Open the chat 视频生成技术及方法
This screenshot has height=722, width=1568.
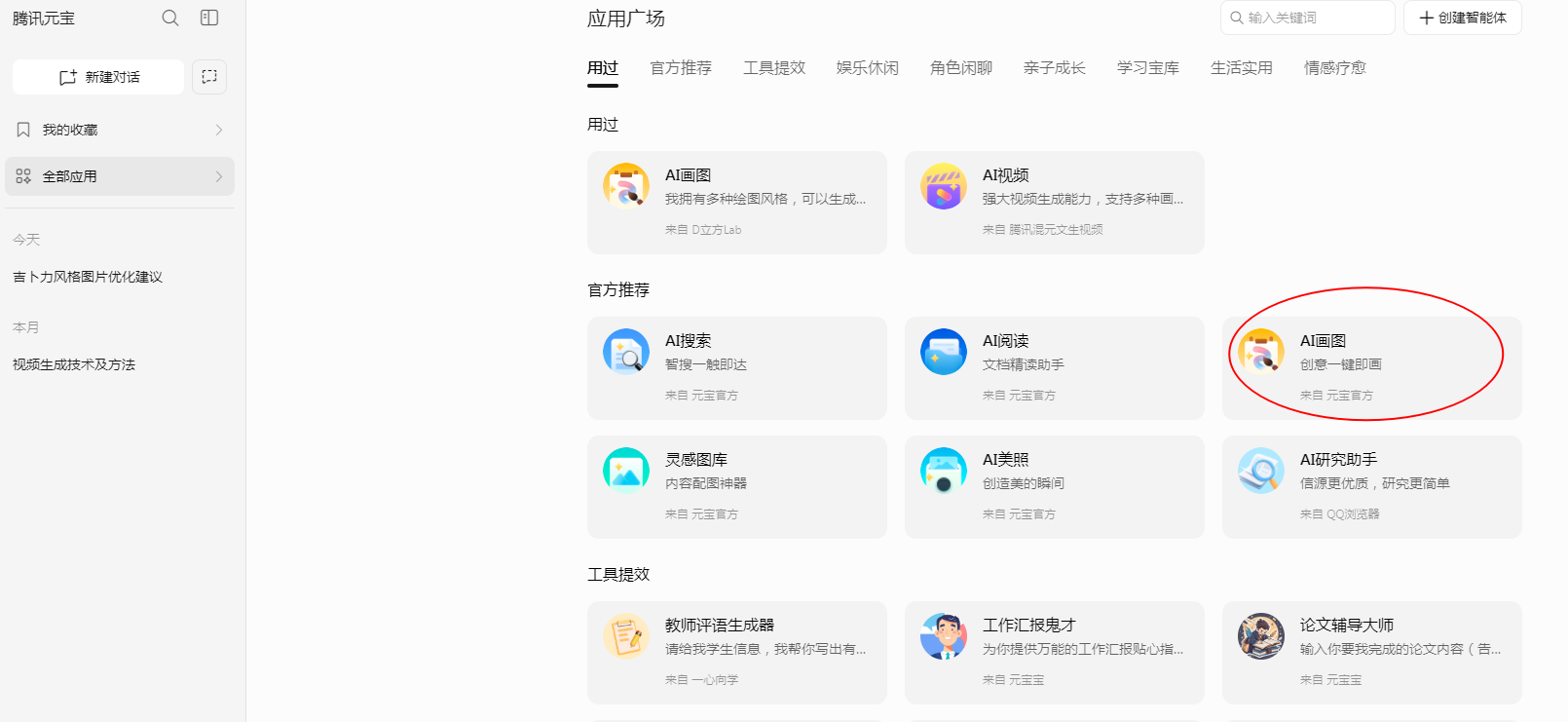[x=74, y=364]
